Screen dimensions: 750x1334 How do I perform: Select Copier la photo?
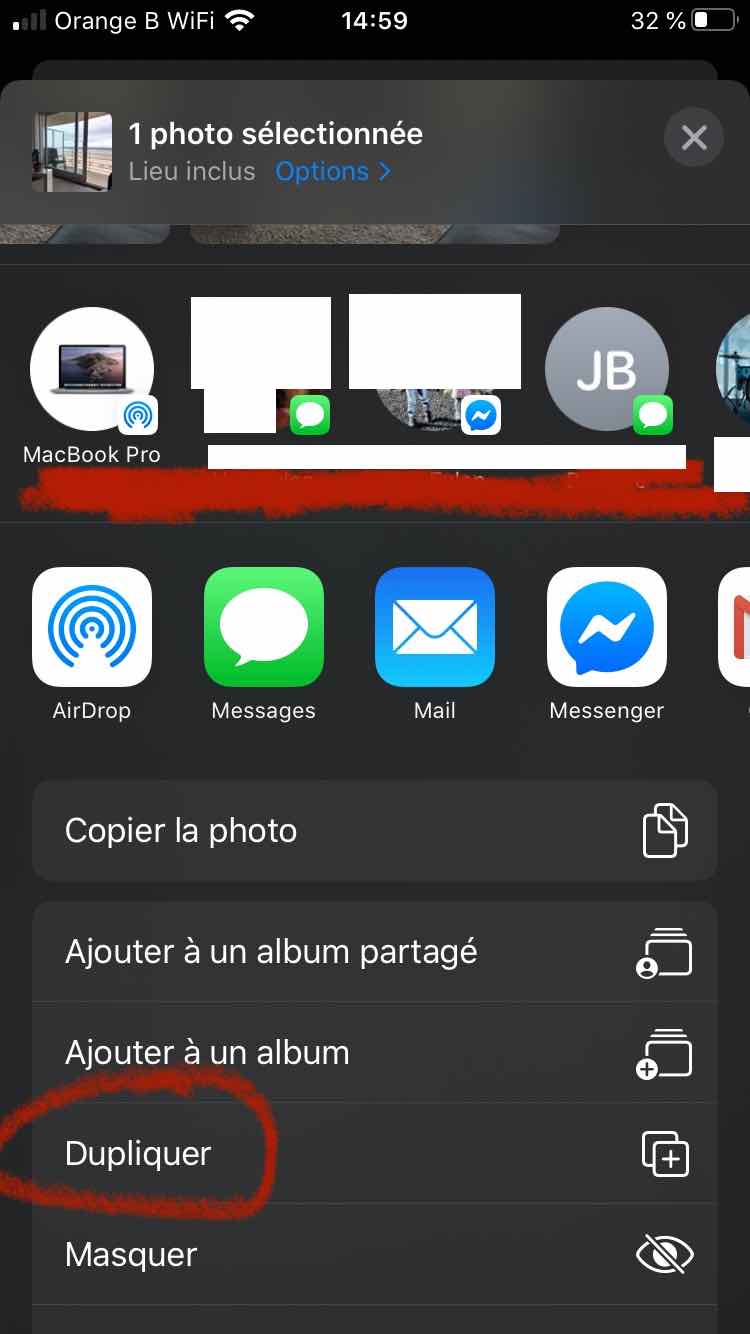[375, 831]
